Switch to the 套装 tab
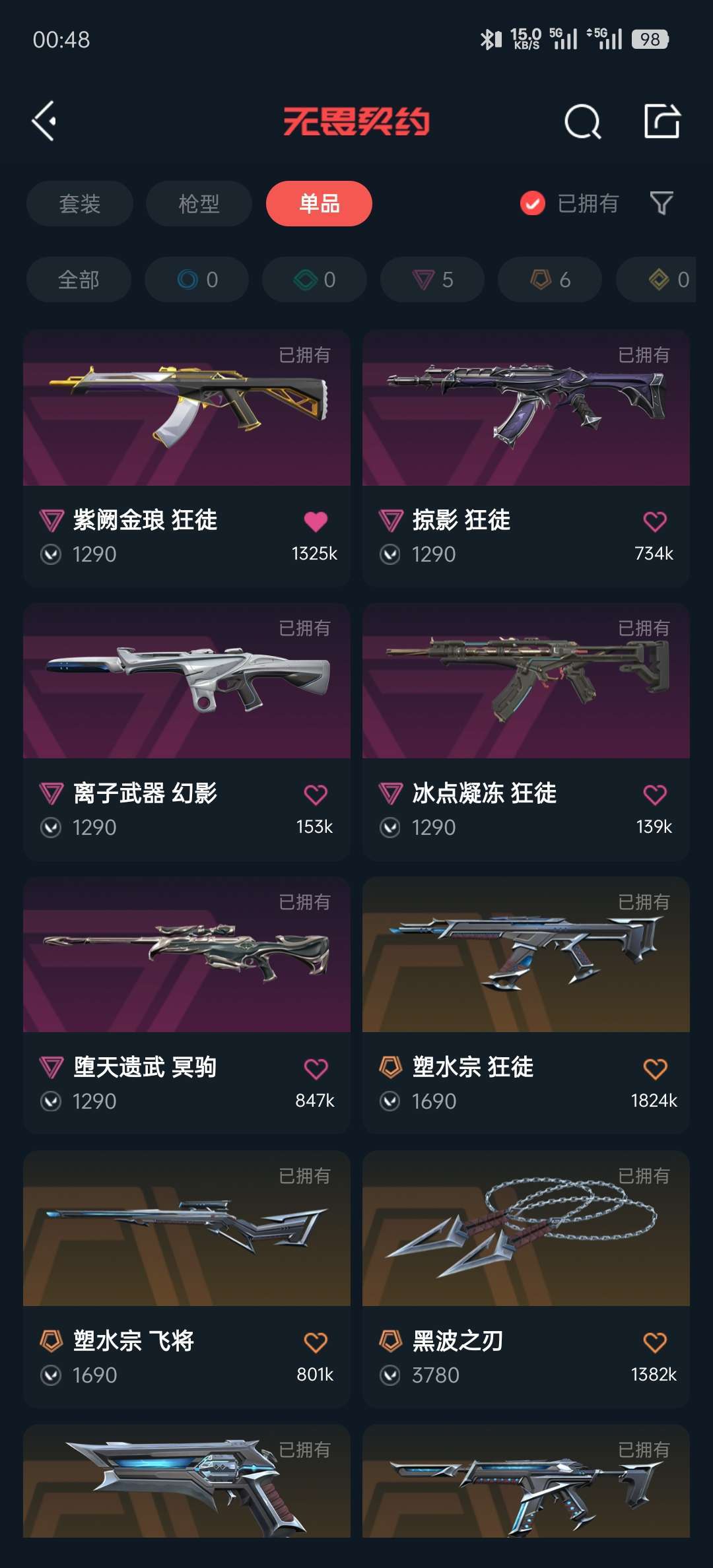This screenshot has height=1568, width=713. pos(80,203)
